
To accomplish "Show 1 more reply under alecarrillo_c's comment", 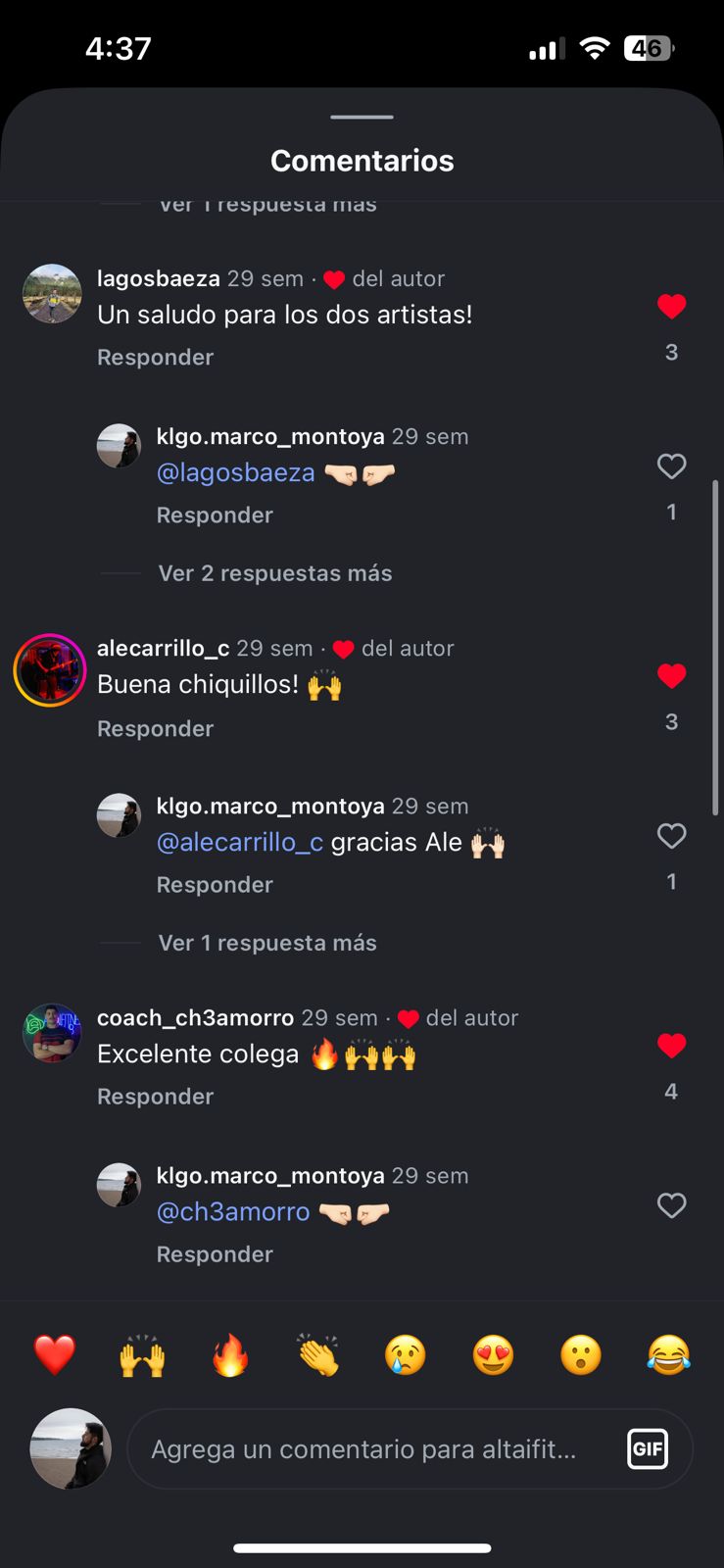I will [x=266, y=942].
